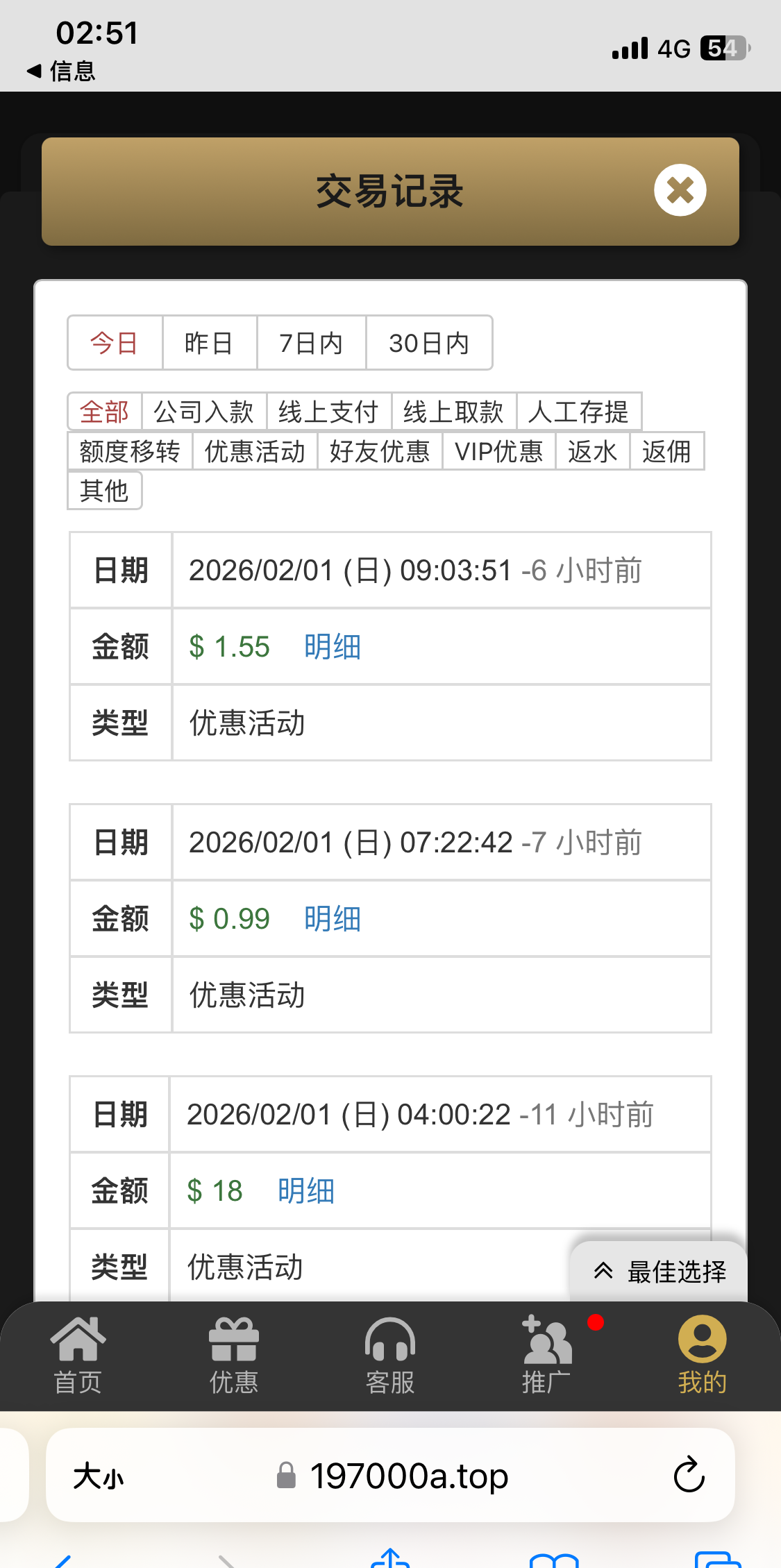Viewport: 781px width, 1568px height.
Task: Show VIP优惠 records
Action: (x=498, y=451)
